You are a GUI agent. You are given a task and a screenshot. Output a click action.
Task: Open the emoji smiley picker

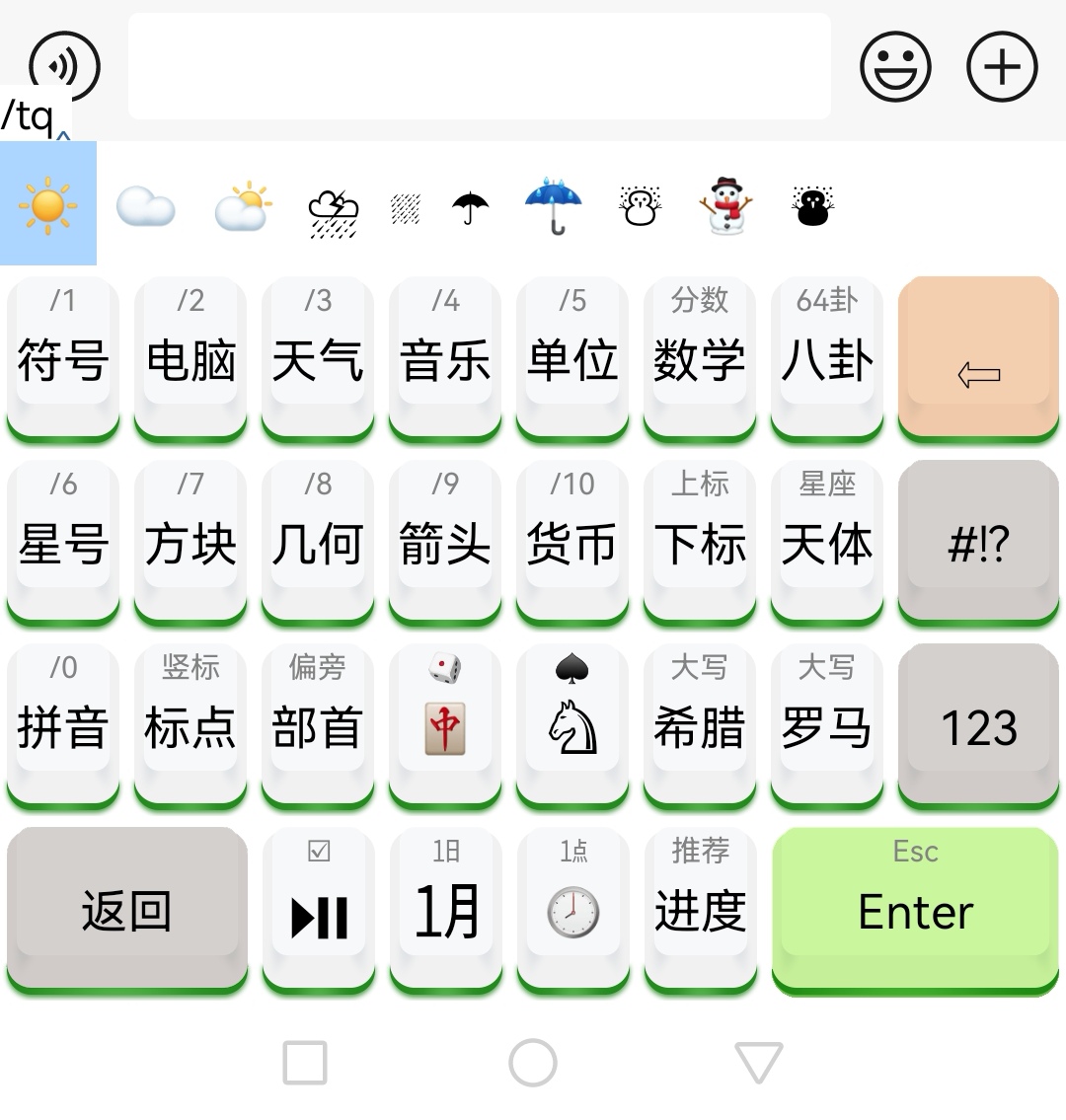[895, 67]
